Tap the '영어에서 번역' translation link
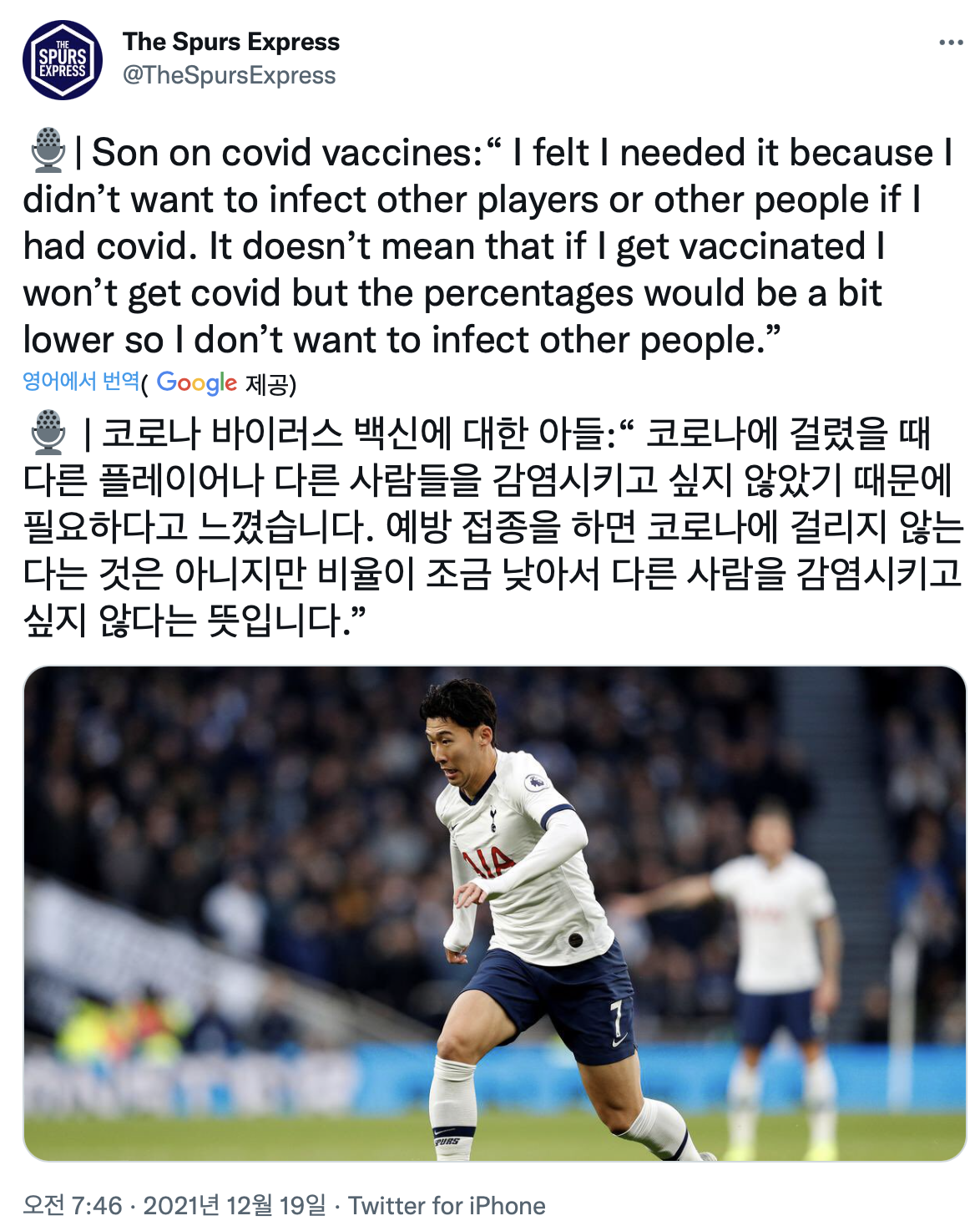The width and height of the screenshot is (980, 1231). [x=81, y=382]
